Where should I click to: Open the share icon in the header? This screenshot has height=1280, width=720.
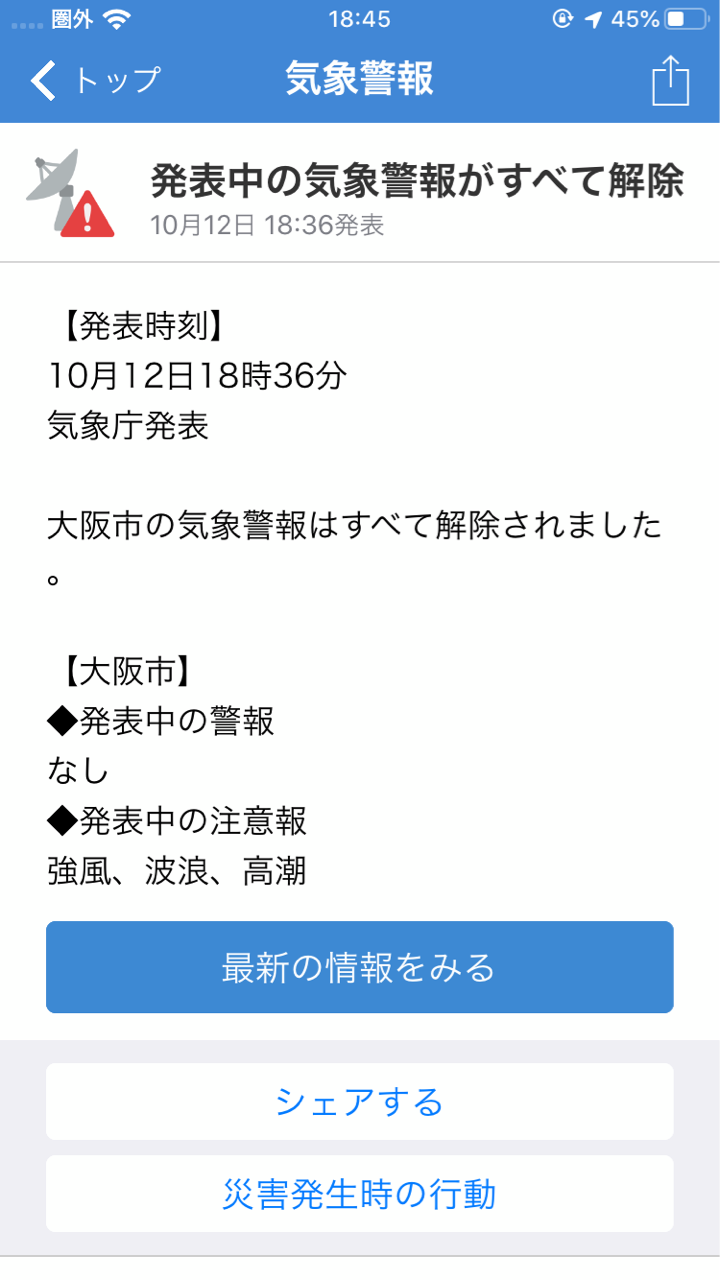(x=670, y=80)
